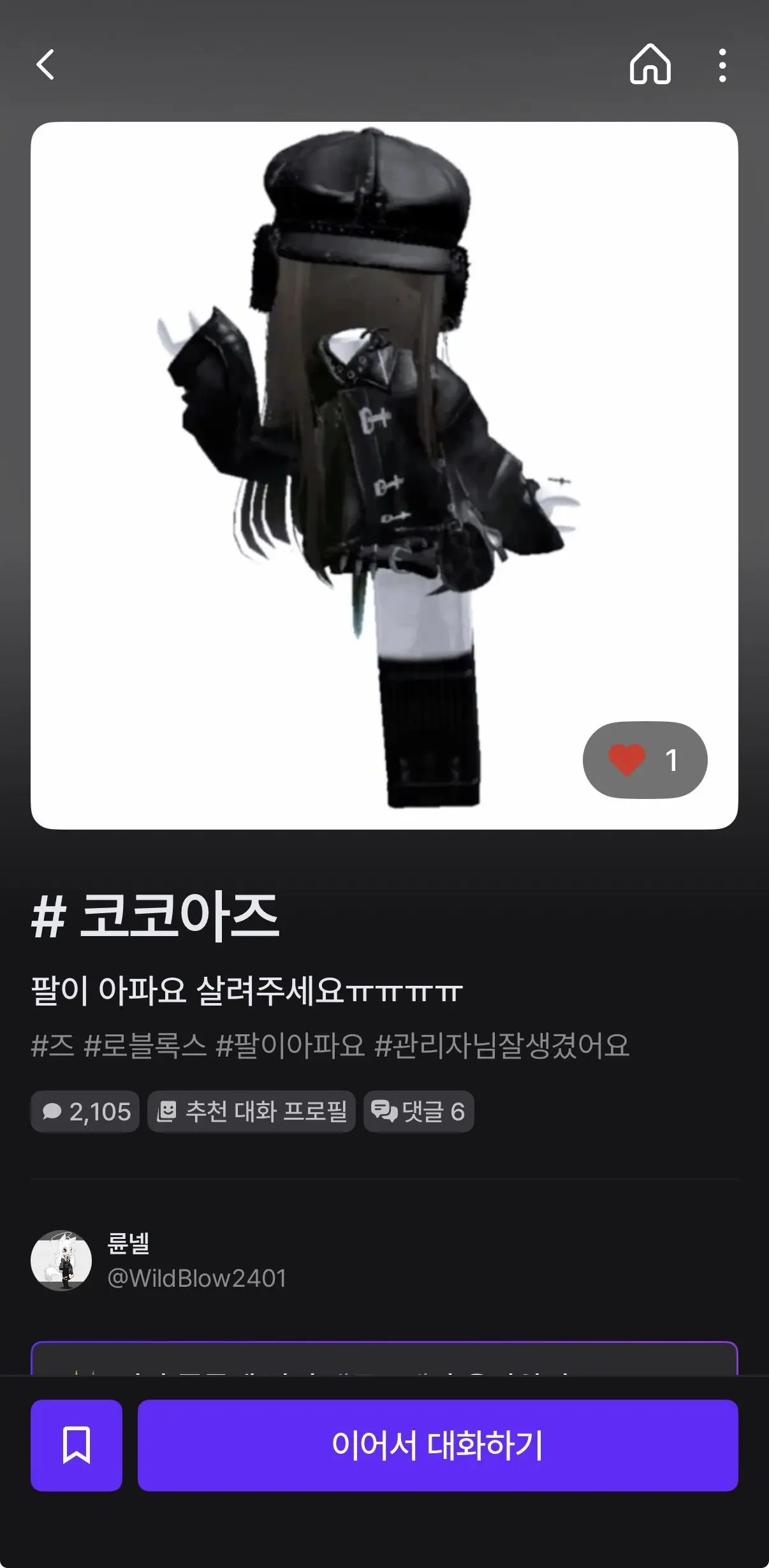Image resolution: width=769 pixels, height=1568 pixels.
Task: Tap 이어서 대화하기 to continue the chat
Action: (x=437, y=1445)
